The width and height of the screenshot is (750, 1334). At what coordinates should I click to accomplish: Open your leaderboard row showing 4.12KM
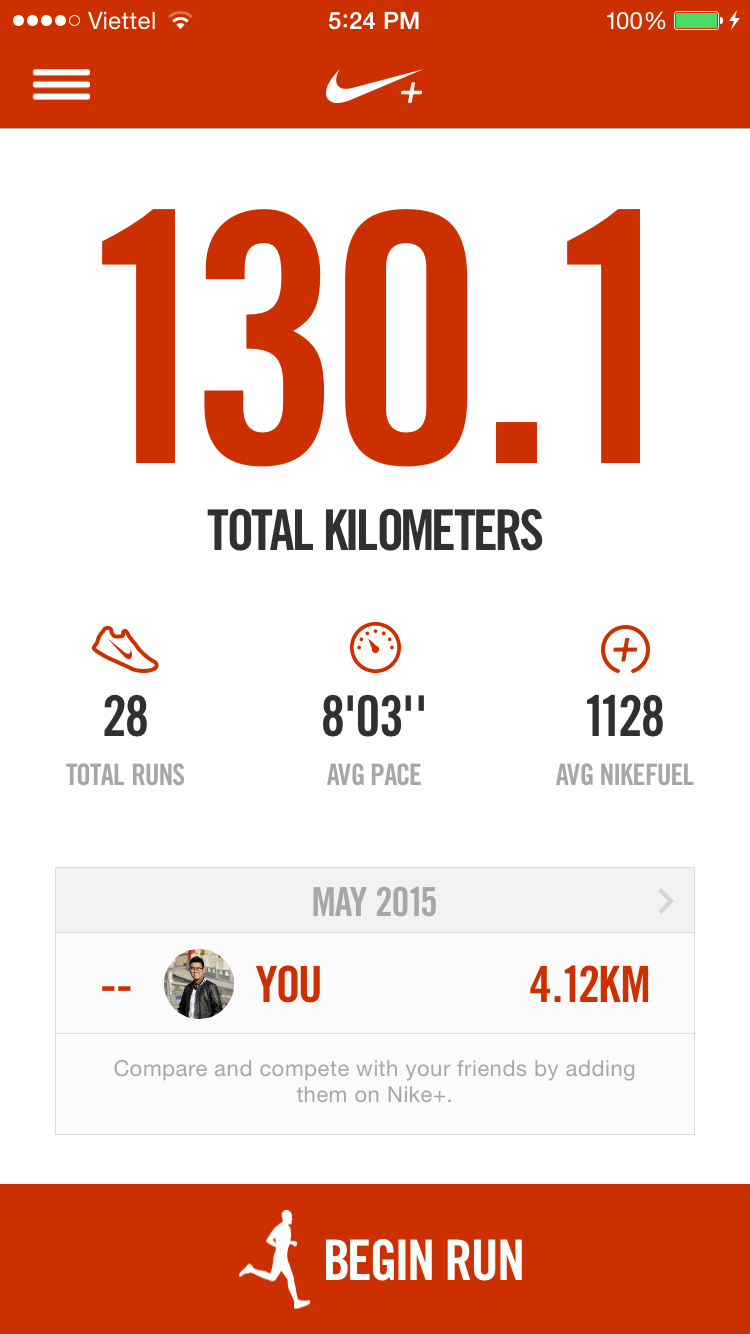point(375,984)
